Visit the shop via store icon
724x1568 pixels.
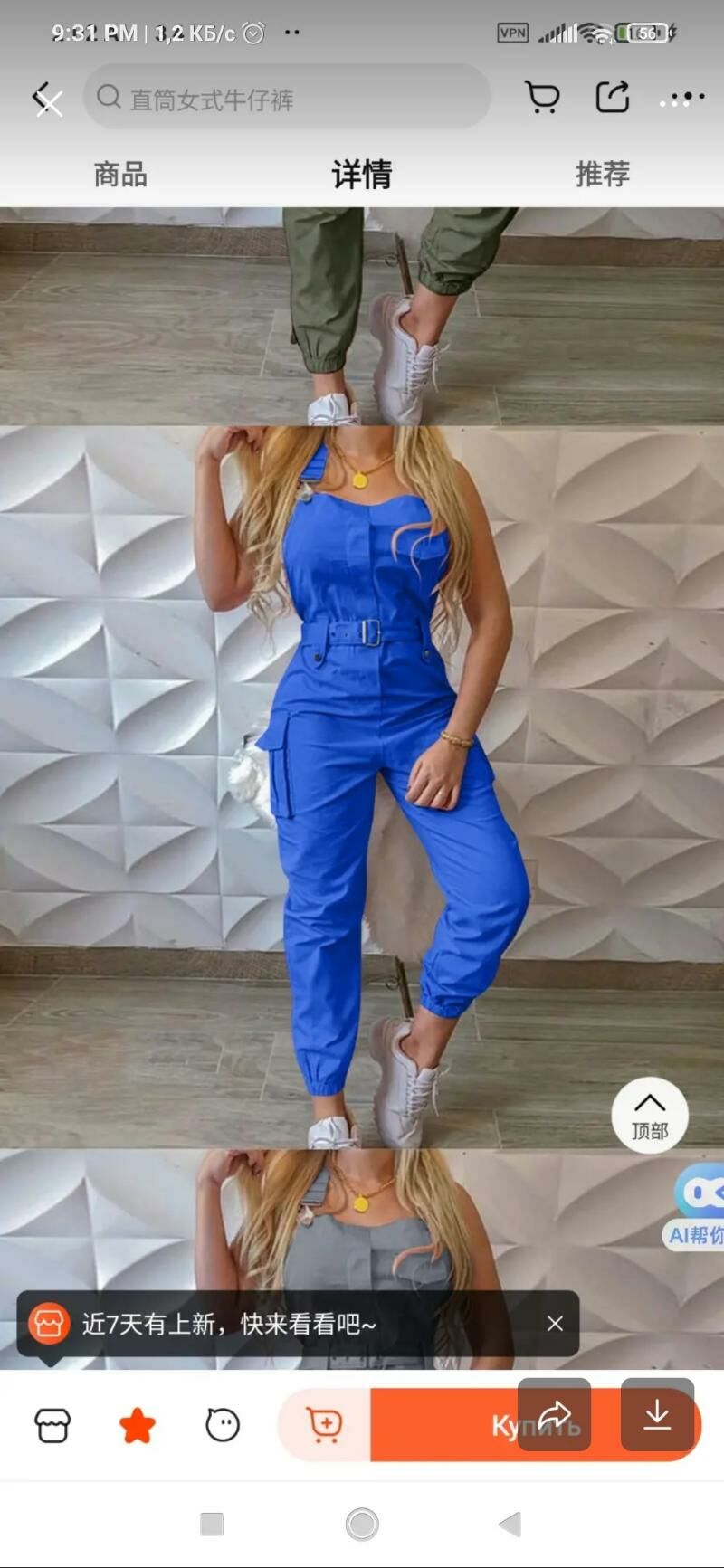coord(52,1425)
